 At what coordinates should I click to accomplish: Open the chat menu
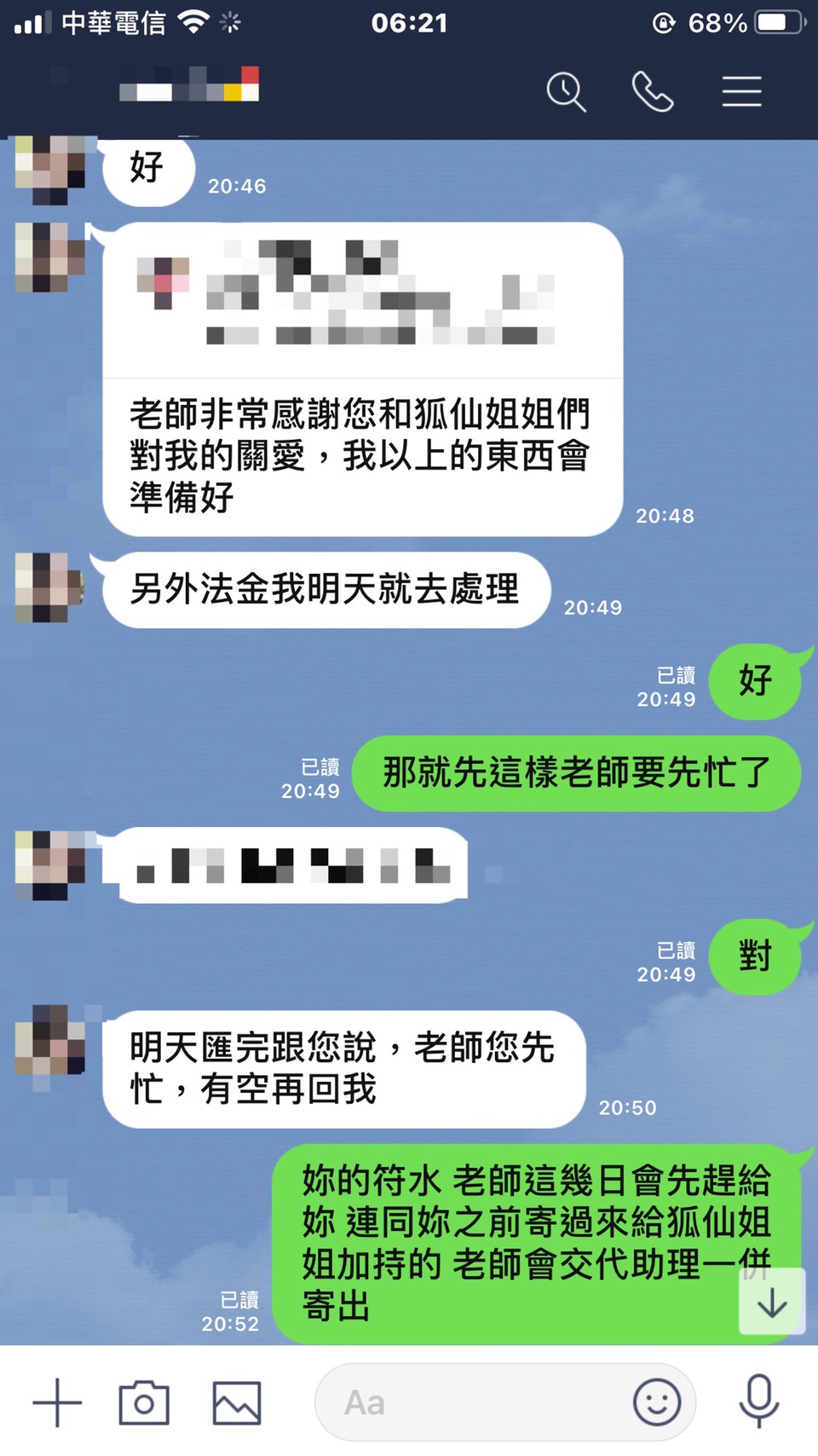pyautogui.click(x=741, y=92)
